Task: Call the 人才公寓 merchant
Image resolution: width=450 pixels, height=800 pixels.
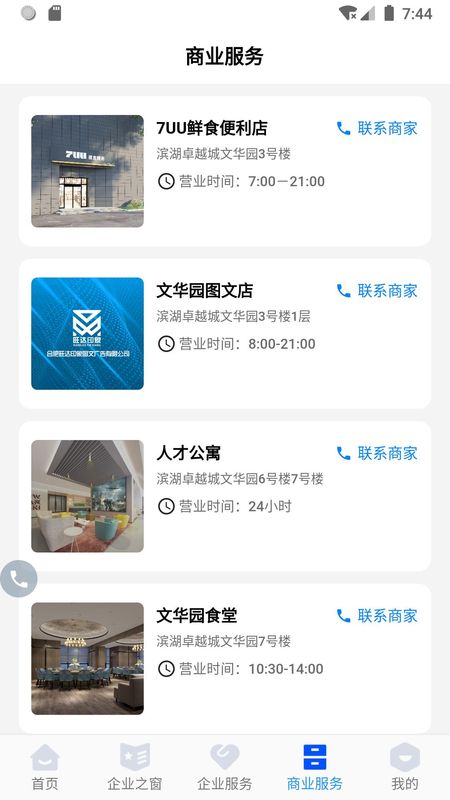Action: click(x=377, y=453)
